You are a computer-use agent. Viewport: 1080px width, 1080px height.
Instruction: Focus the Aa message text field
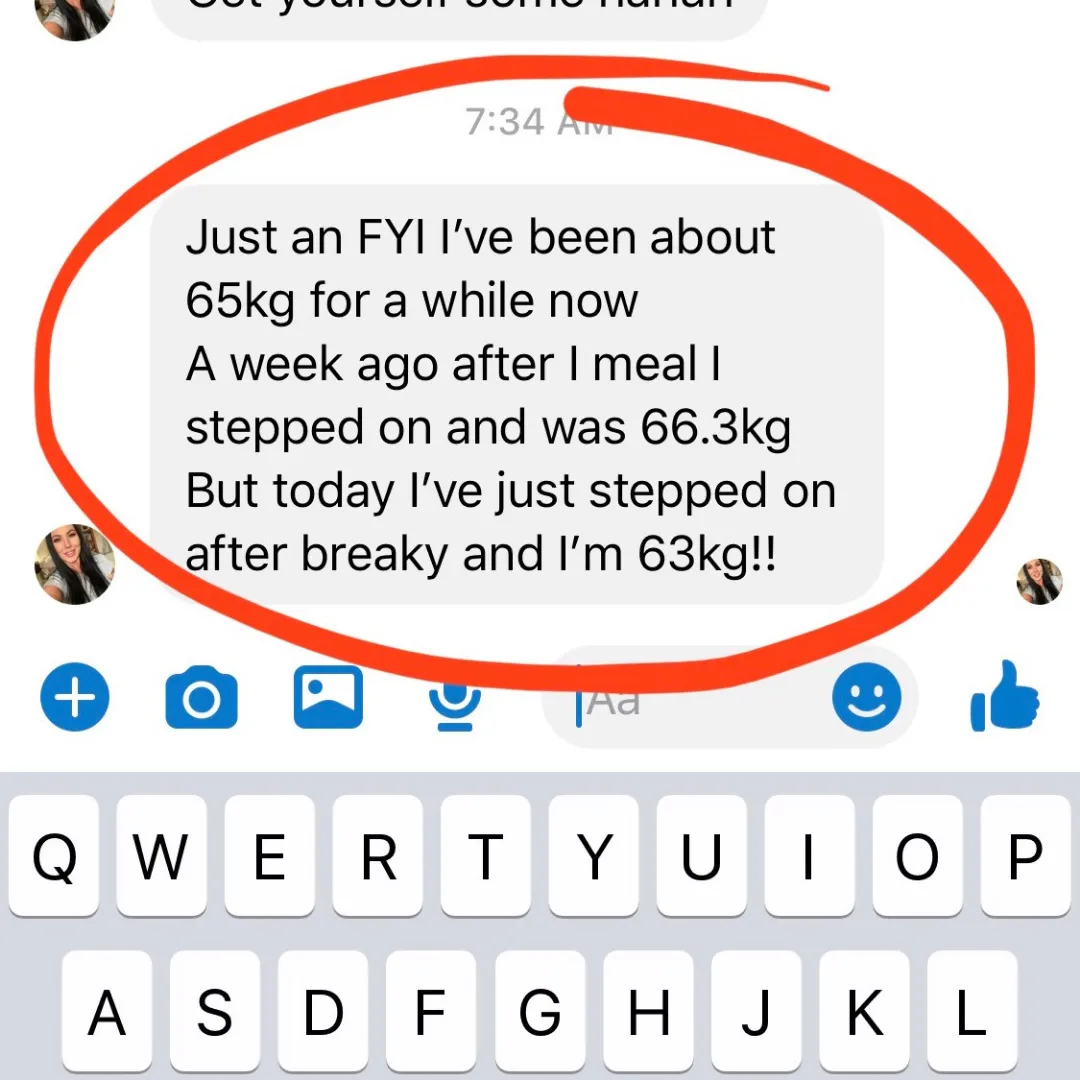pyautogui.click(x=690, y=700)
